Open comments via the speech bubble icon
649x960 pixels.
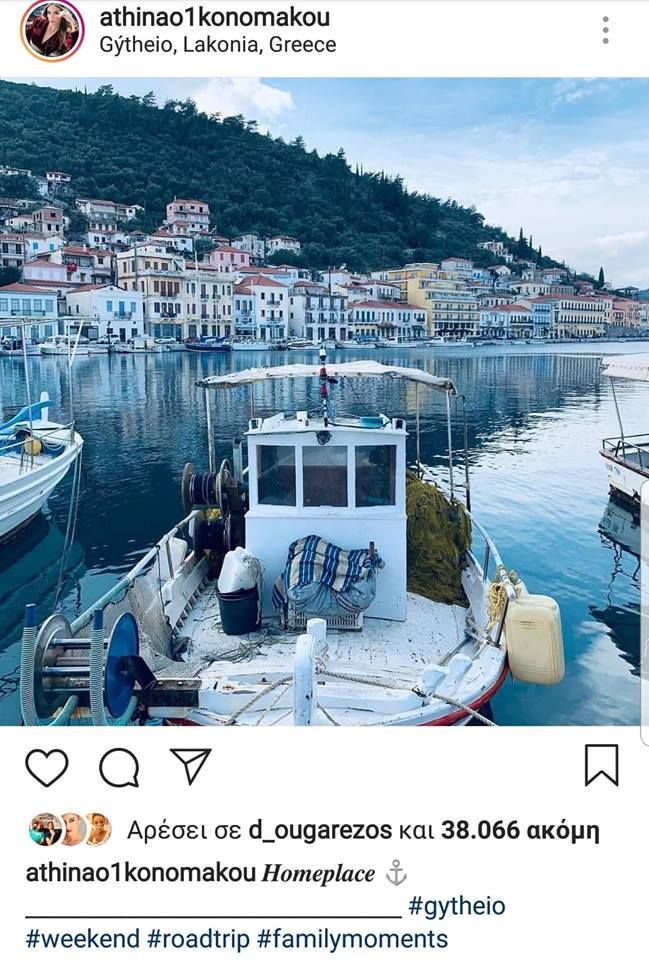point(119,767)
